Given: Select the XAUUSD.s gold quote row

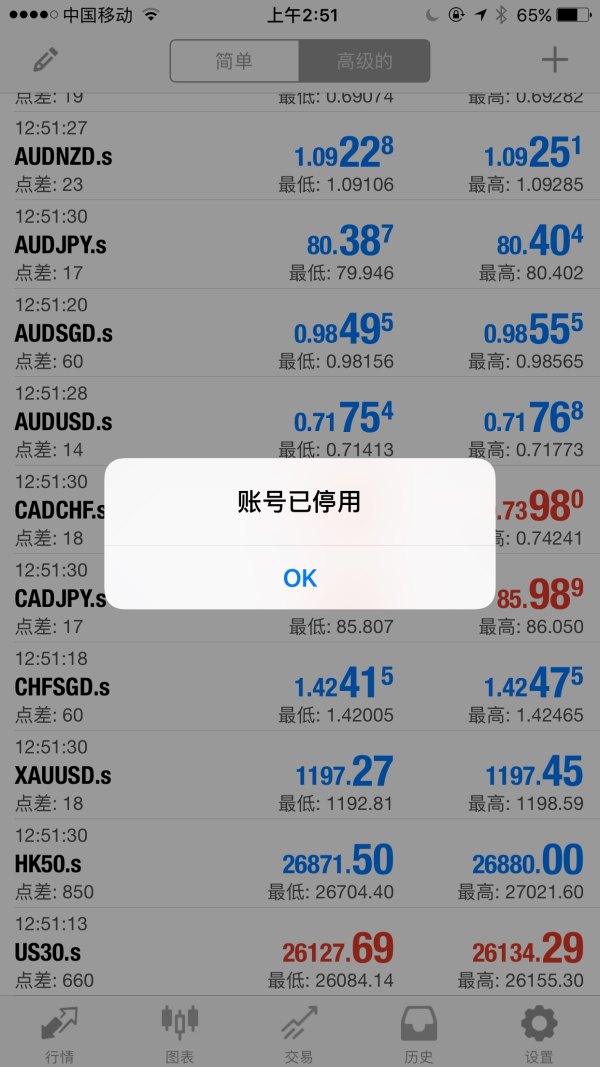Looking at the screenshot, I should point(300,775).
